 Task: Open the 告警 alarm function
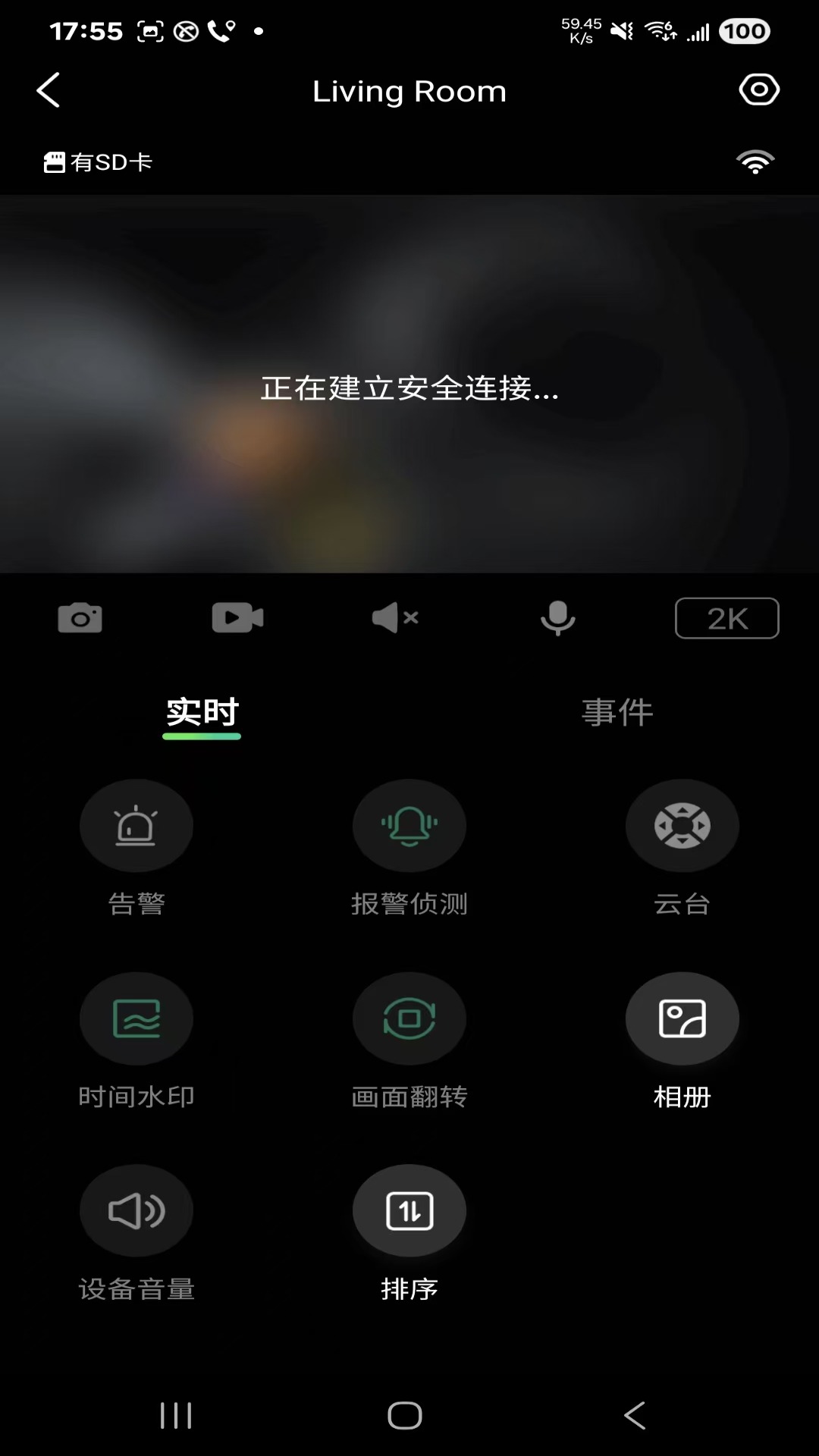136,826
